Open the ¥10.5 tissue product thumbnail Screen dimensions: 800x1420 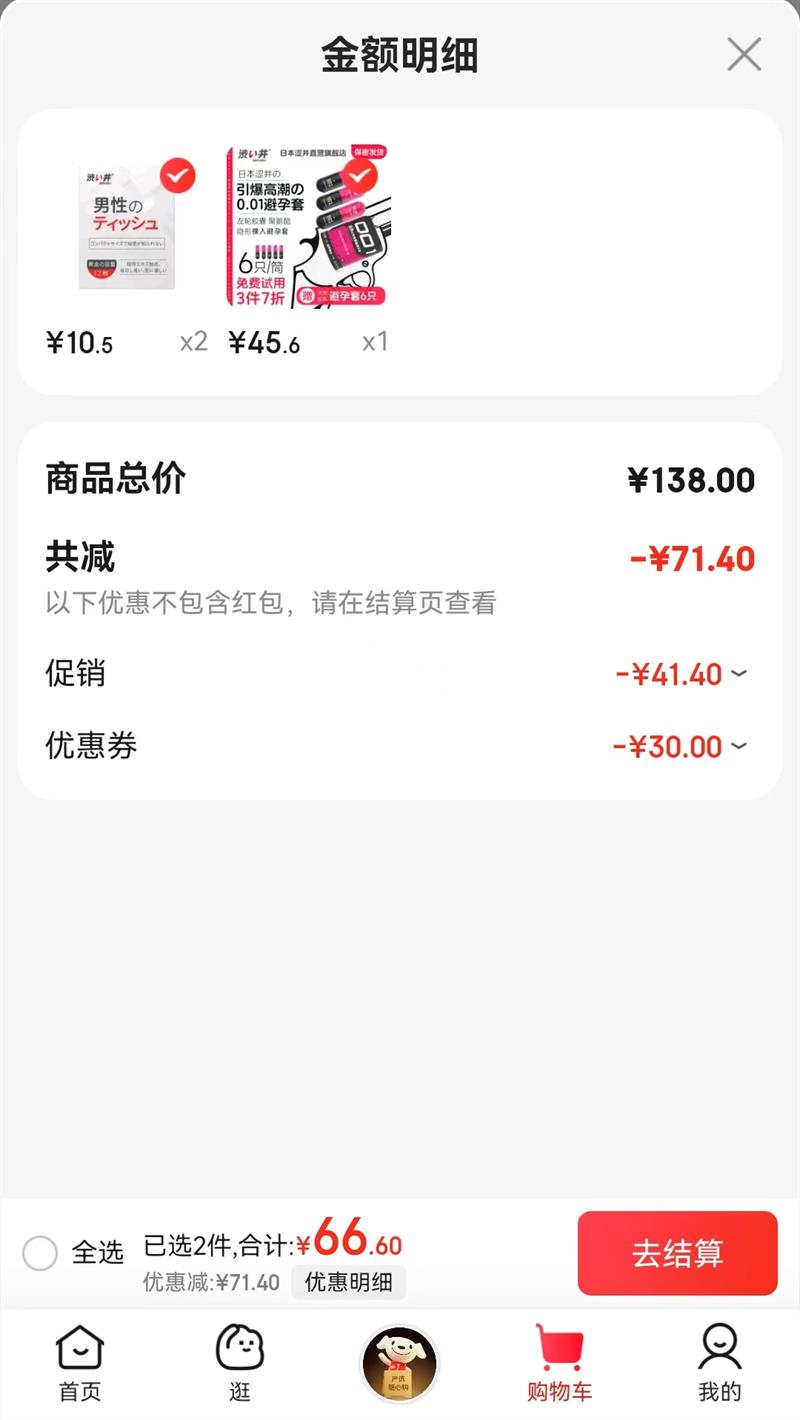pos(127,228)
